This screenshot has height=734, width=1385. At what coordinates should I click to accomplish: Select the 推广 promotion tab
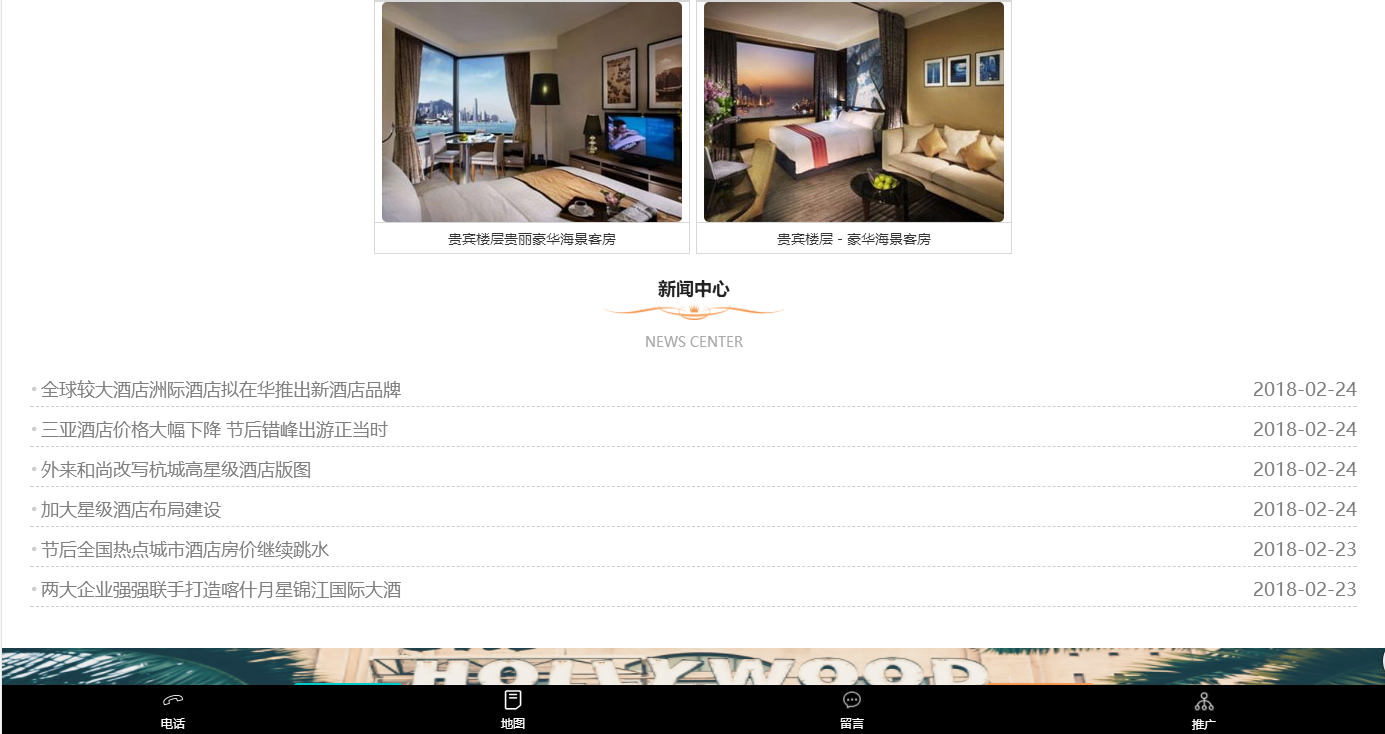point(1204,710)
